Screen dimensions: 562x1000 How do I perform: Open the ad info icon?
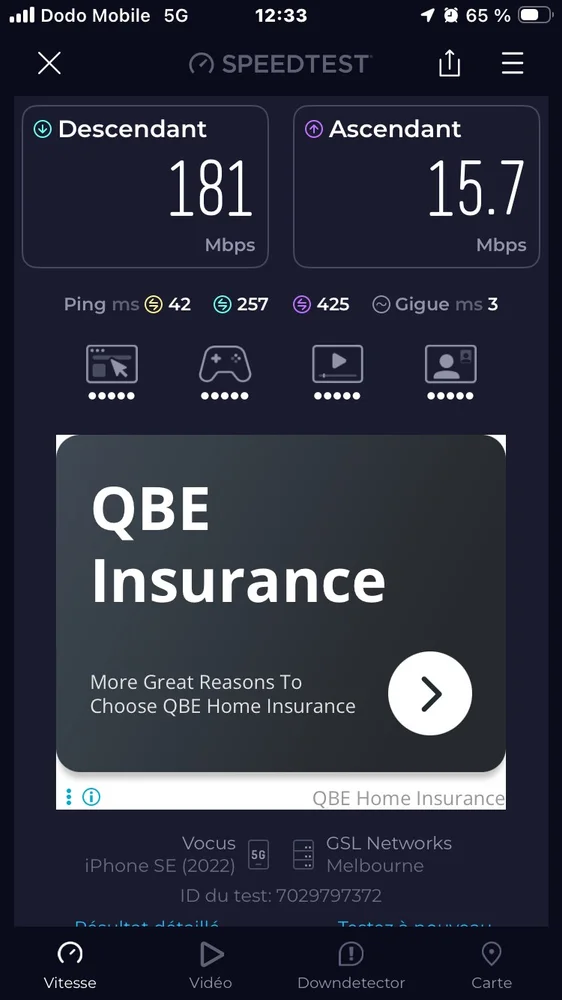(91, 797)
